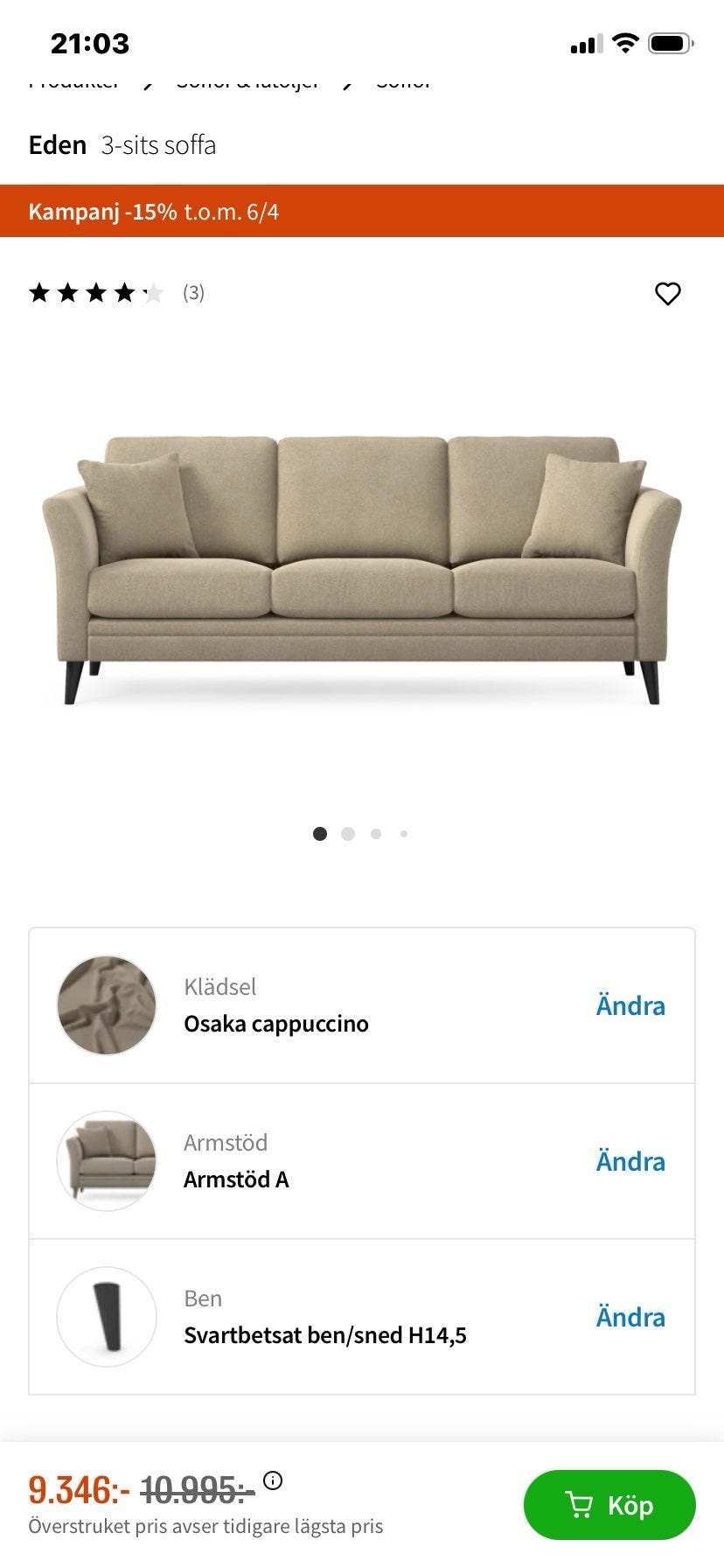
Task: Open the Klädsel fabric swatch thumbnail
Action: pyautogui.click(x=105, y=1004)
